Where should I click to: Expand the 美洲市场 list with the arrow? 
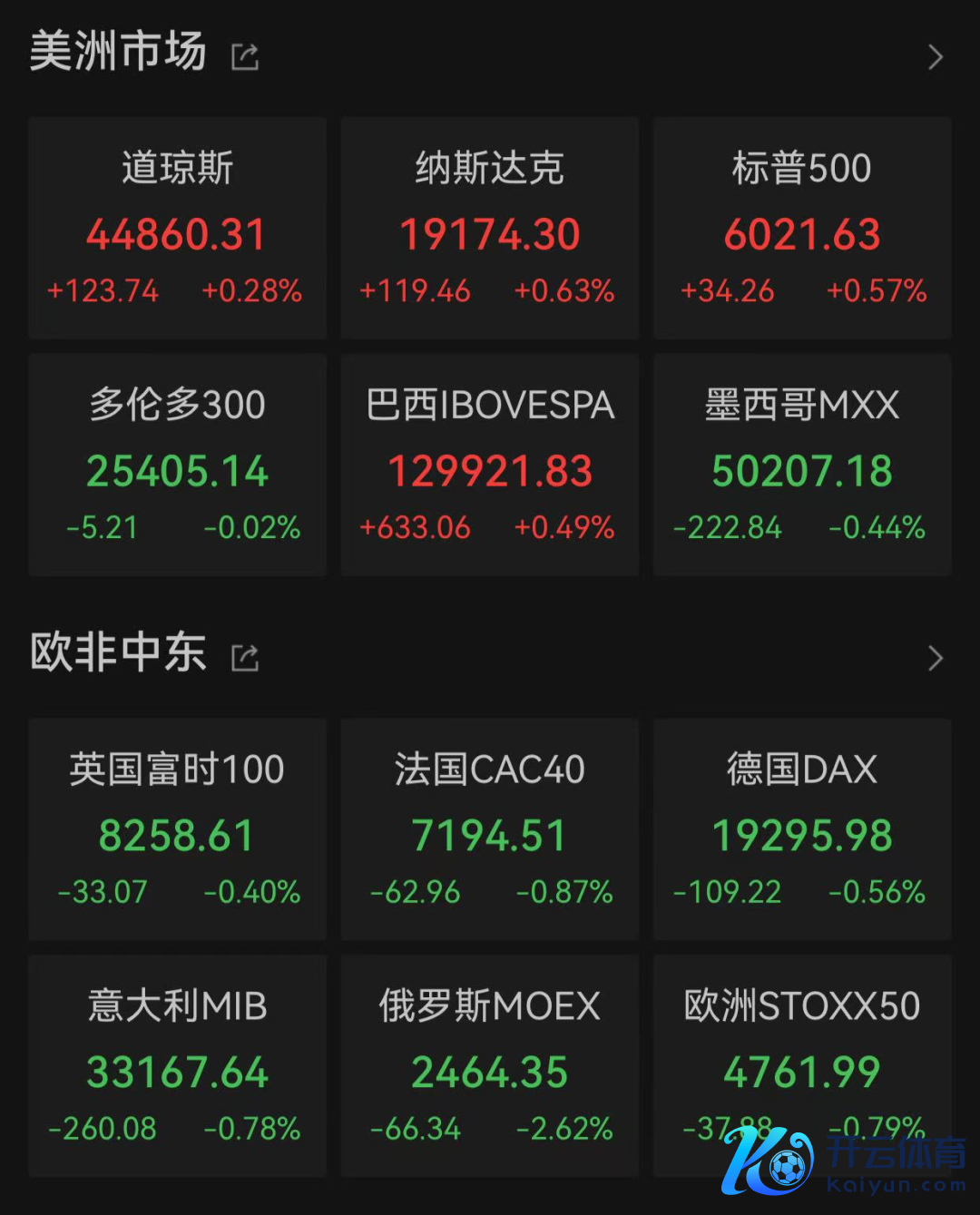tap(936, 57)
